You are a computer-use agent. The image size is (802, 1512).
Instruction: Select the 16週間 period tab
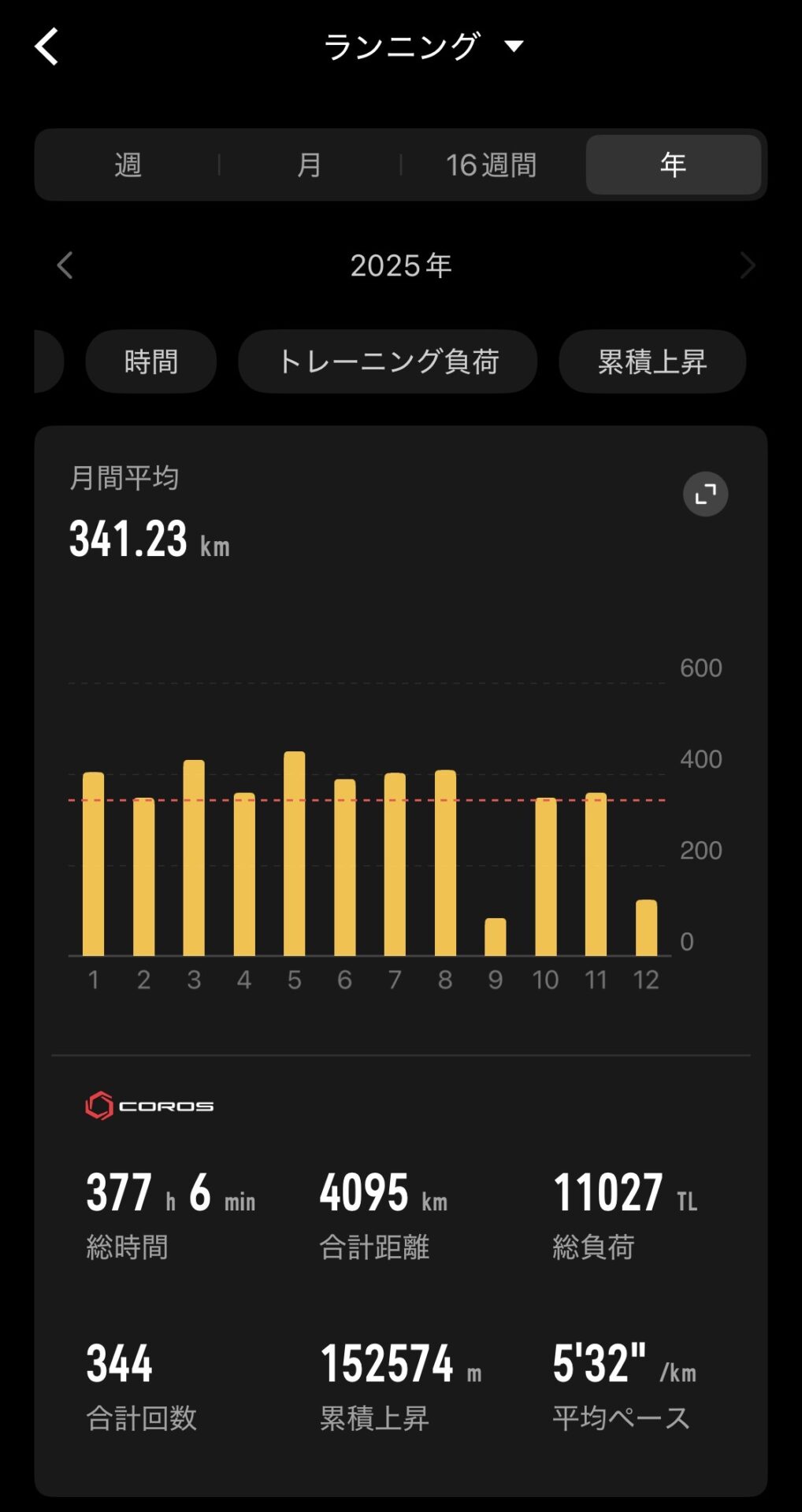coord(491,165)
